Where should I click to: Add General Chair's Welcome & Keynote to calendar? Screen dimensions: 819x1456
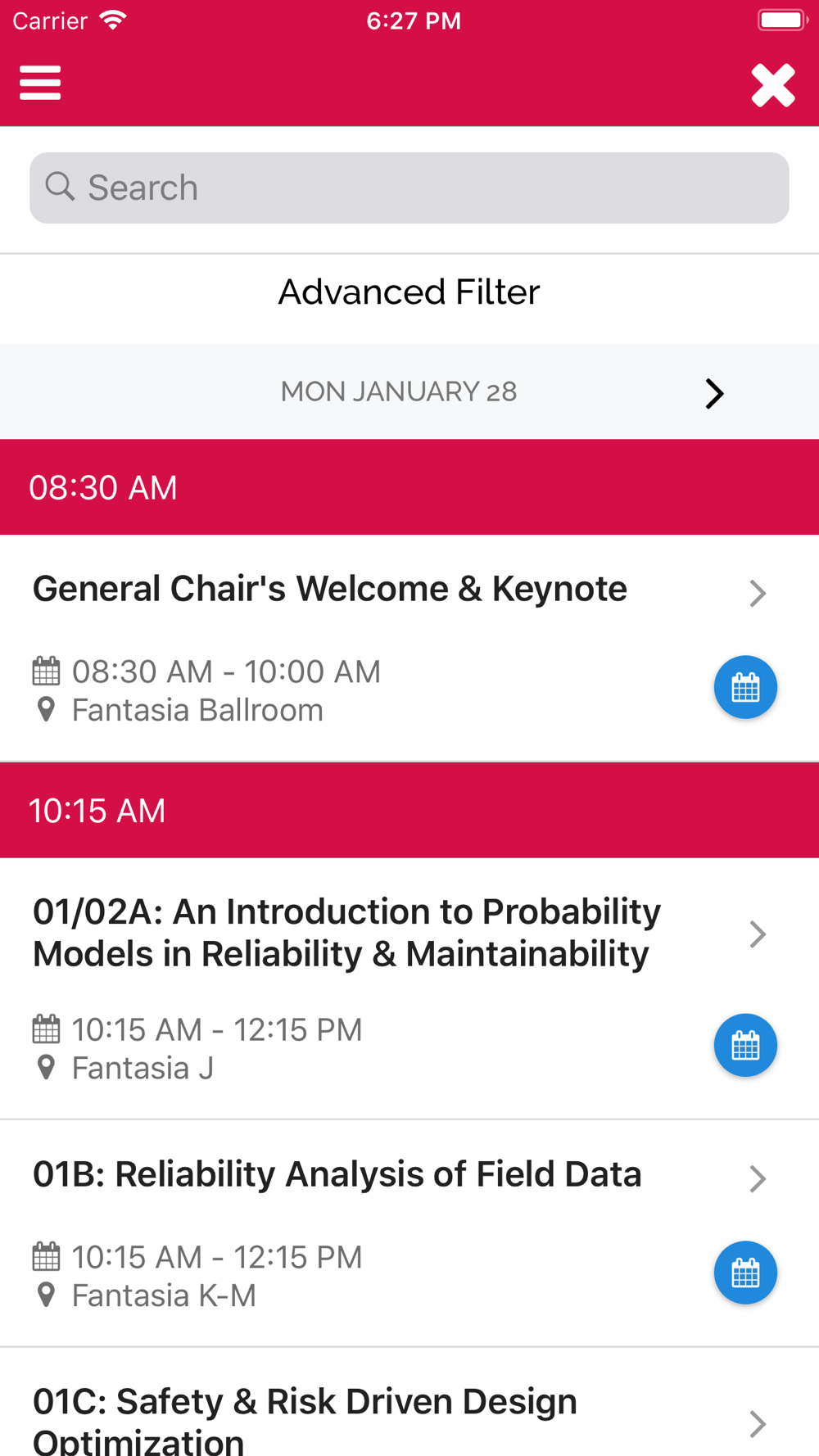coord(745,687)
